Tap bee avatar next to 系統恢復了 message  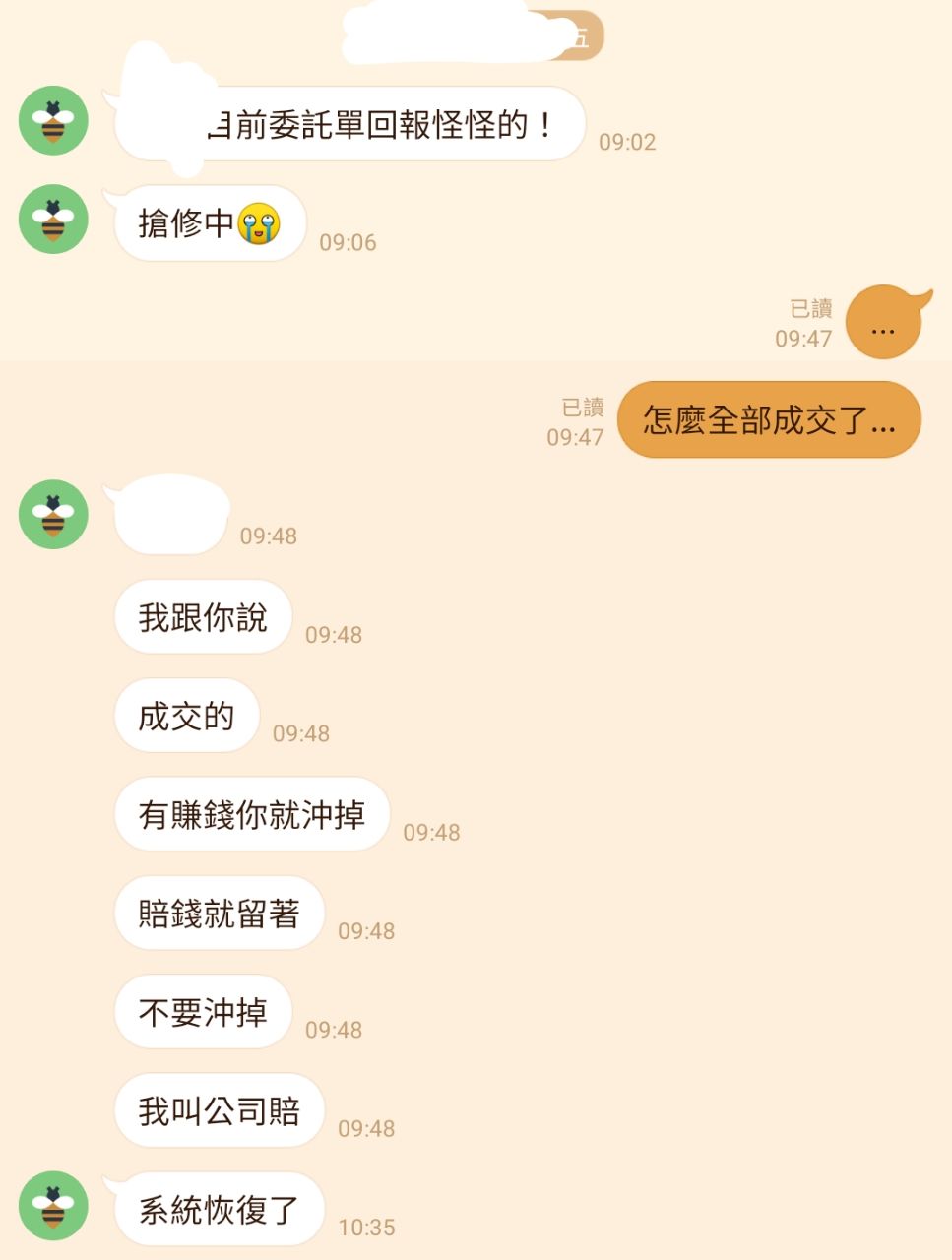(53, 1206)
